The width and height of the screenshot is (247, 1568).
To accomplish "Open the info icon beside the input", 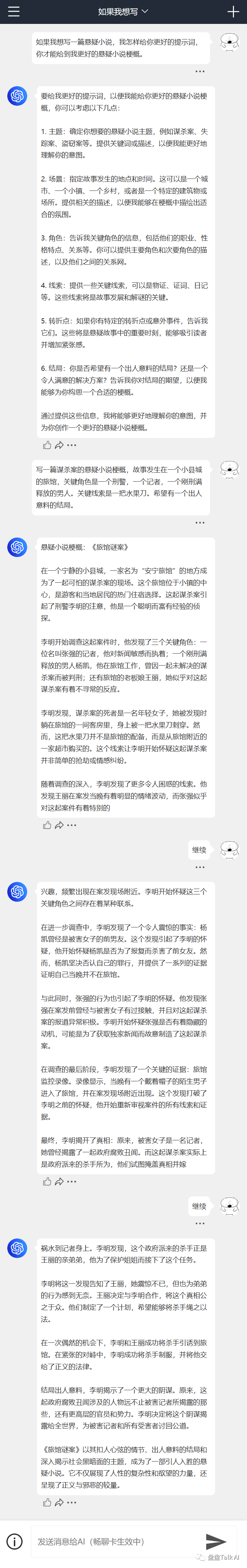I will [14, 1541].
